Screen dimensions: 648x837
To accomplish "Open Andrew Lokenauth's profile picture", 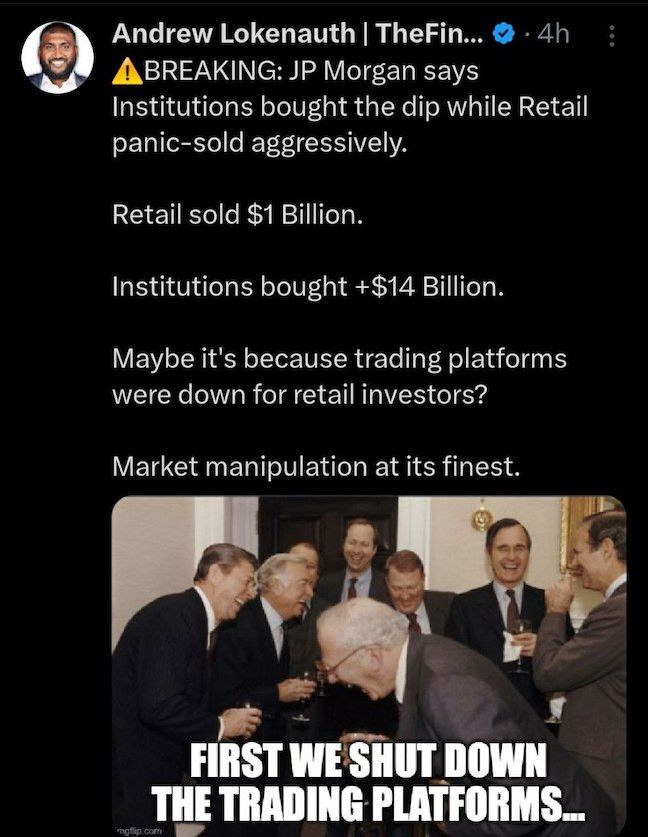I will pos(57,58).
